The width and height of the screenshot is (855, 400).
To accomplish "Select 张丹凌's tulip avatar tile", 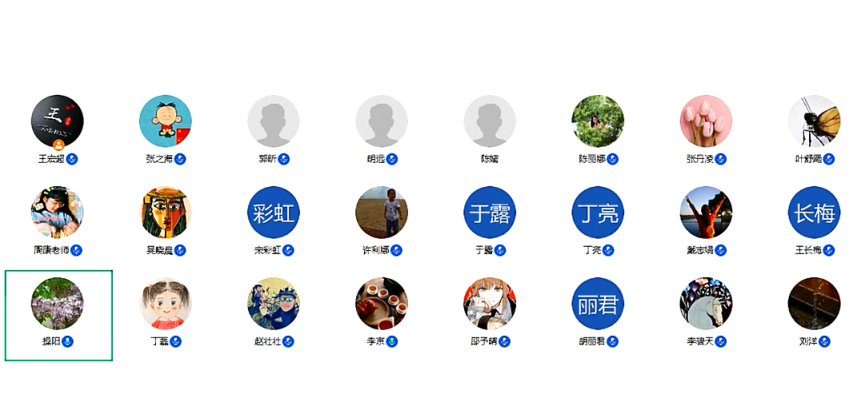I will (x=705, y=122).
